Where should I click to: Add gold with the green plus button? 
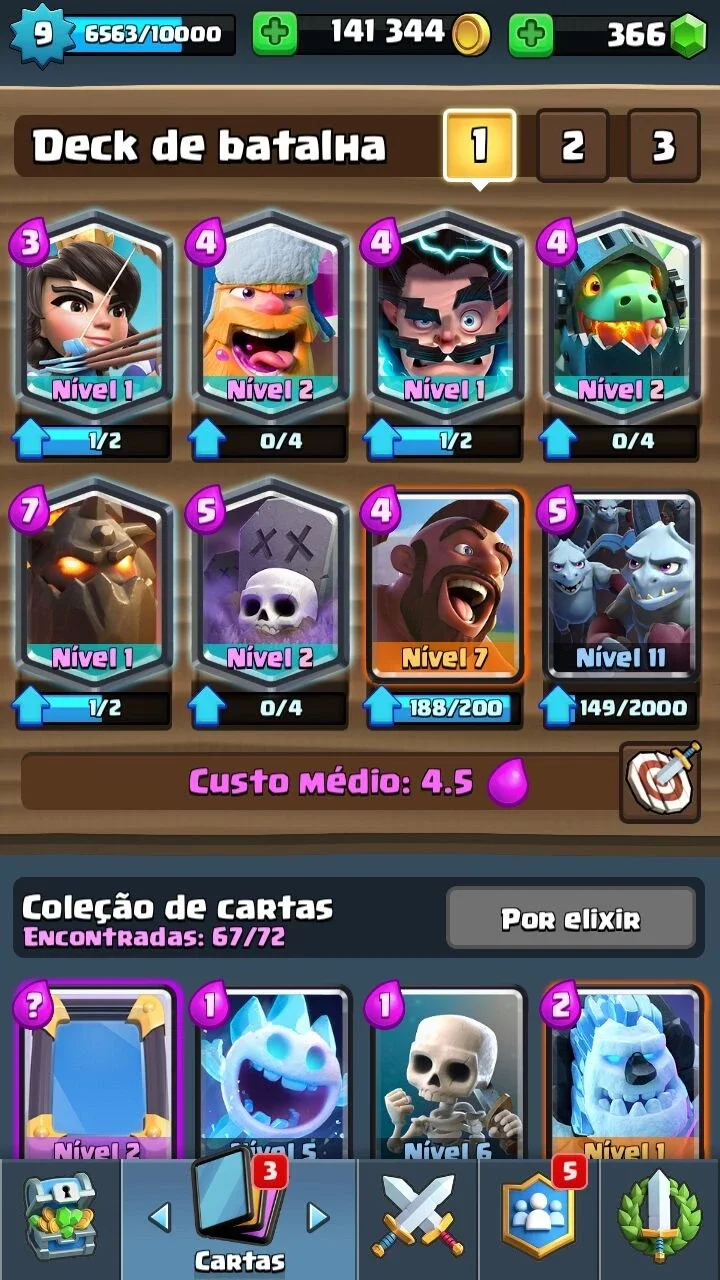tap(274, 35)
